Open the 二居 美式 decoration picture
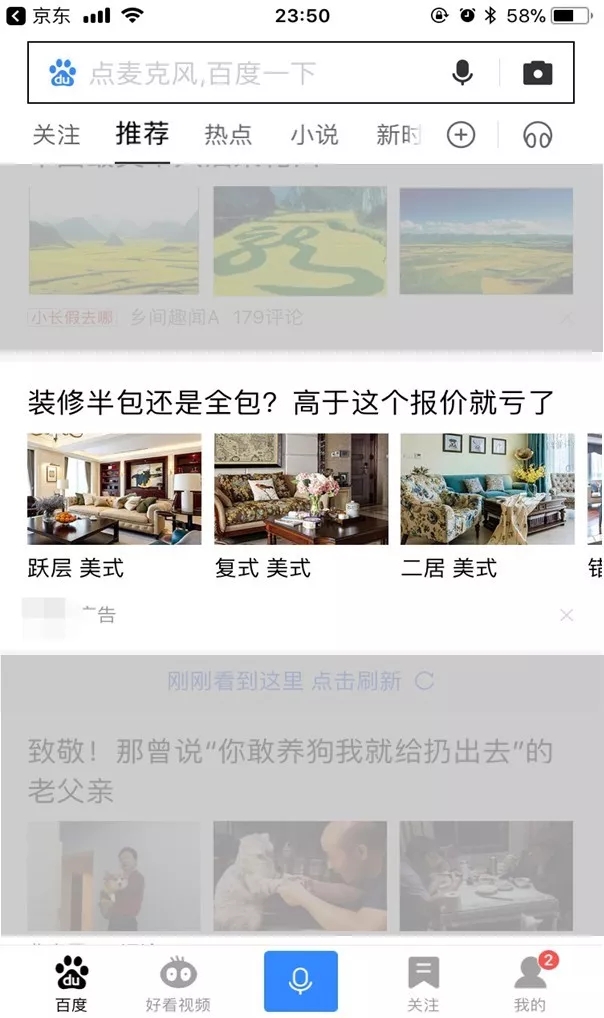This screenshot has height=1018, width=604. click(487, 489)
